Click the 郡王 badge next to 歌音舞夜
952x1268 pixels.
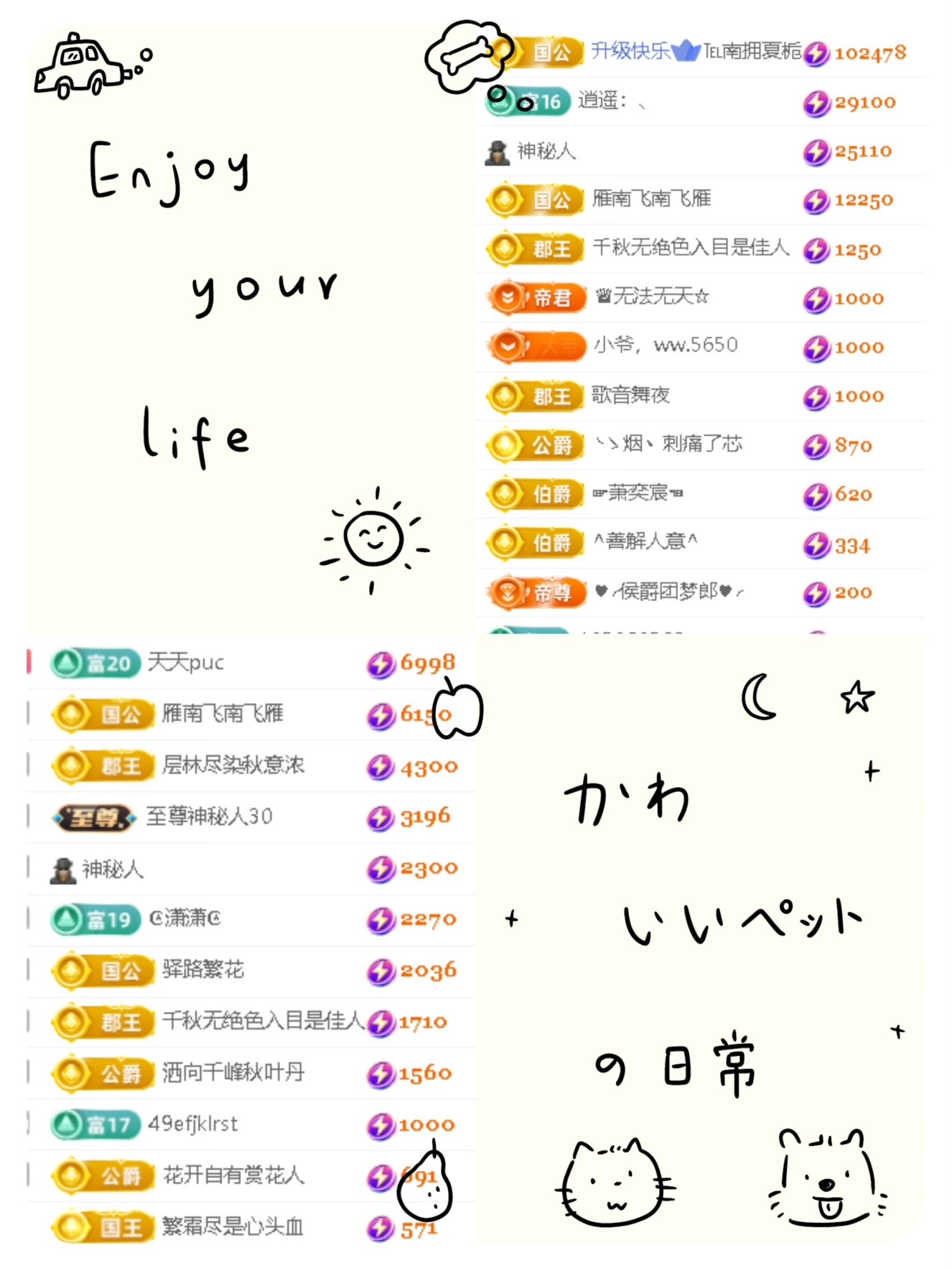pos(535,396)
